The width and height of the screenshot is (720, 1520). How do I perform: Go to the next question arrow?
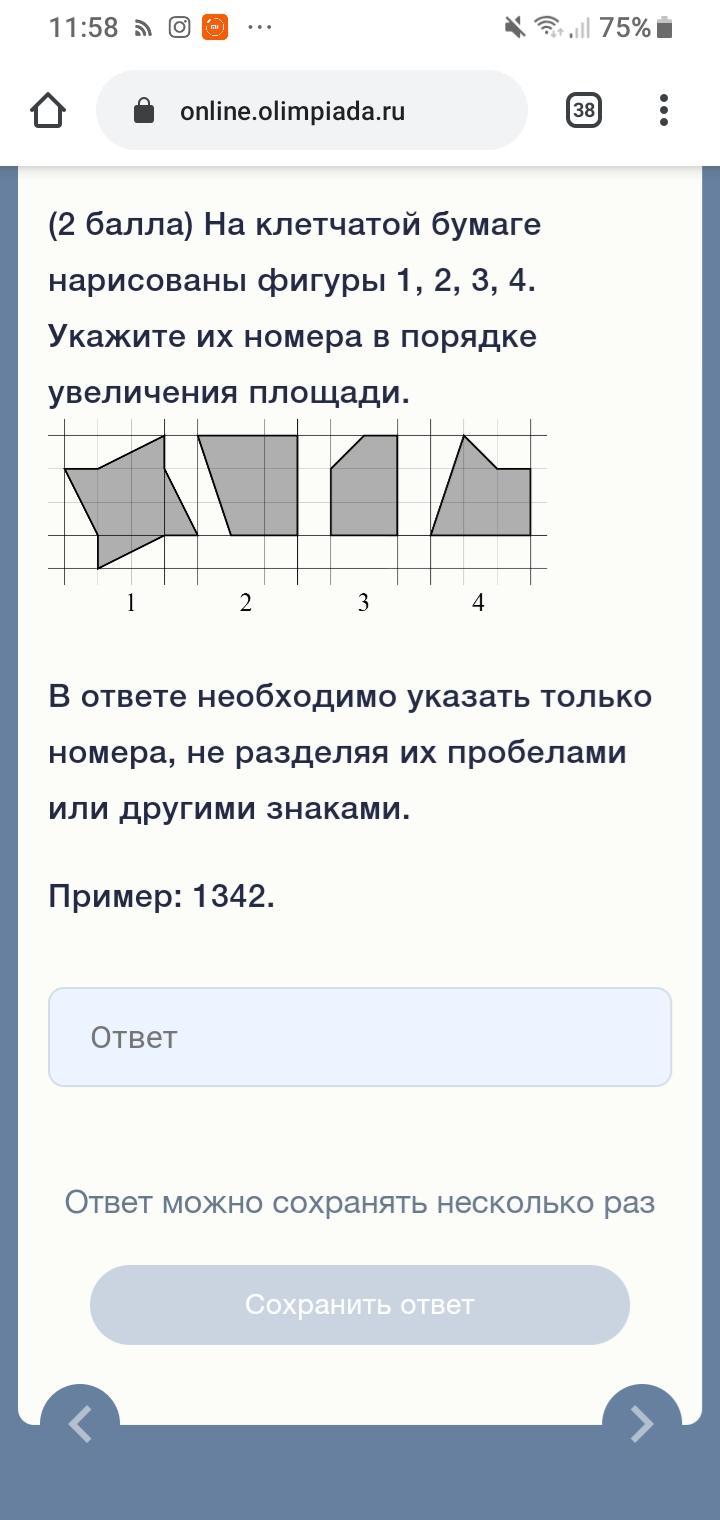click(641, 1422)
